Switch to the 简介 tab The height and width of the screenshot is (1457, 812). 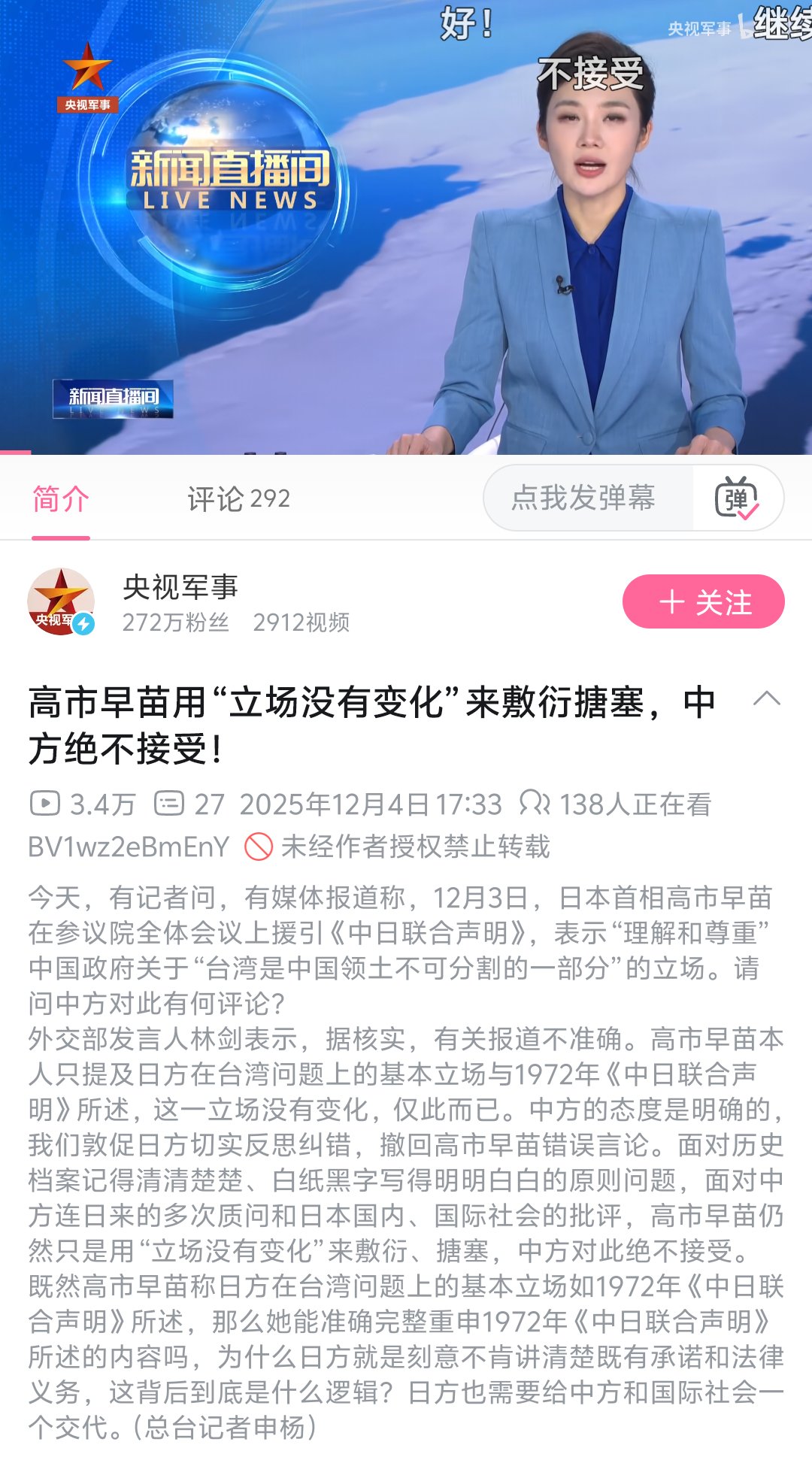[x=61, y=499]
